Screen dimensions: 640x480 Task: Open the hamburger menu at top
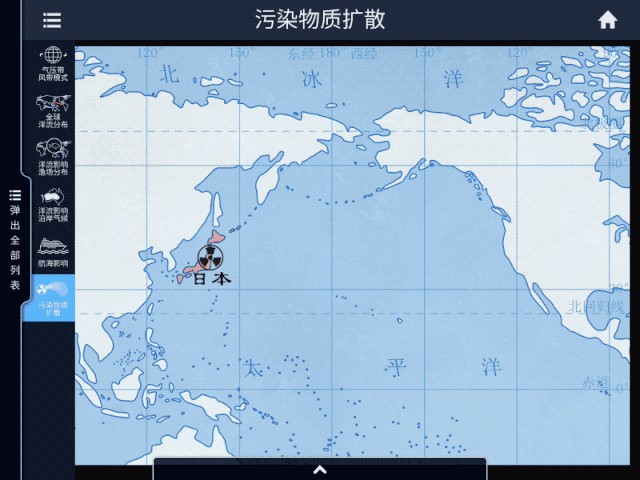tap(52, 20)
